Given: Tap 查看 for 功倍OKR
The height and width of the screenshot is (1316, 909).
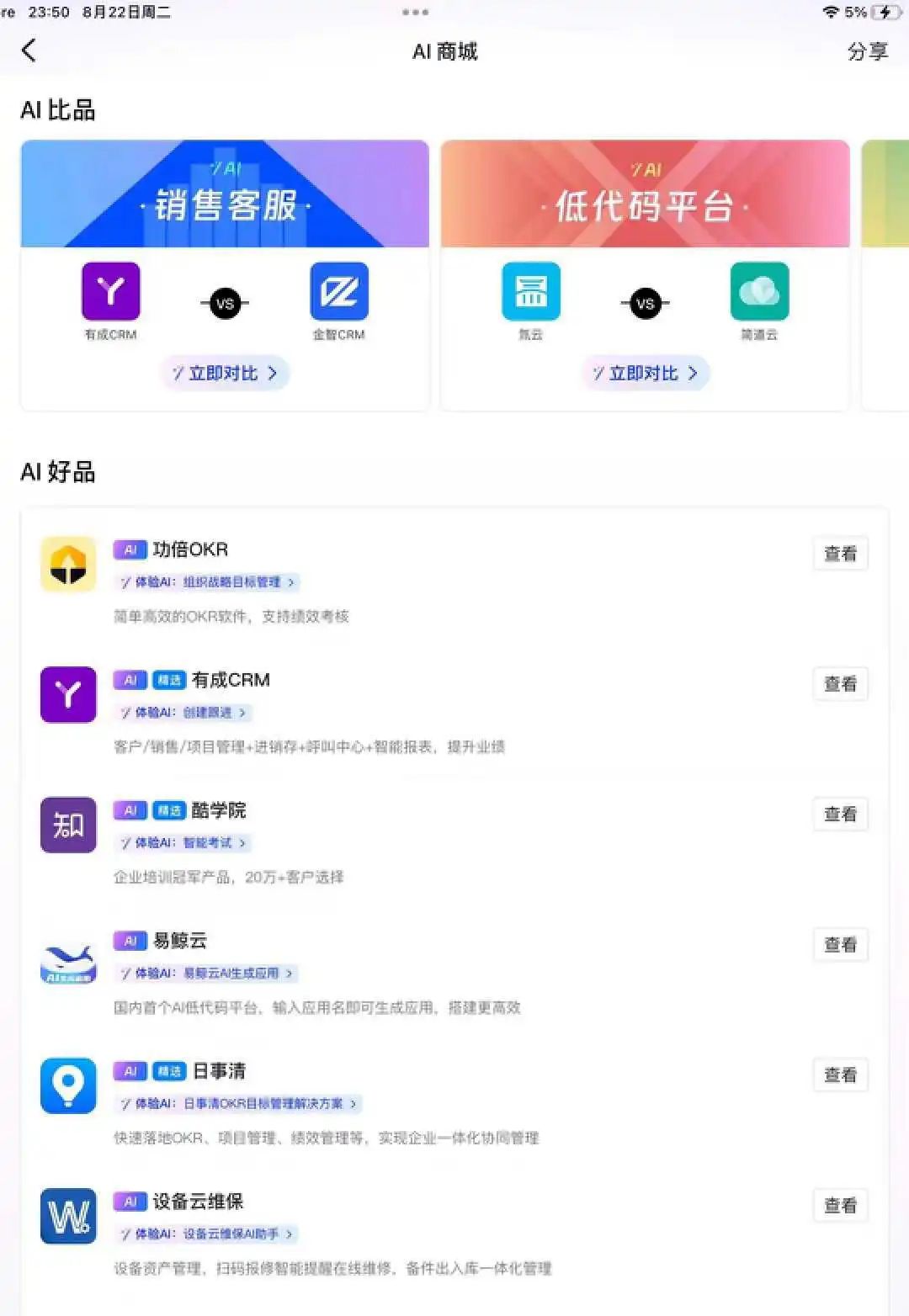Looking at the screenshot, I should click(x=840, y=554).
